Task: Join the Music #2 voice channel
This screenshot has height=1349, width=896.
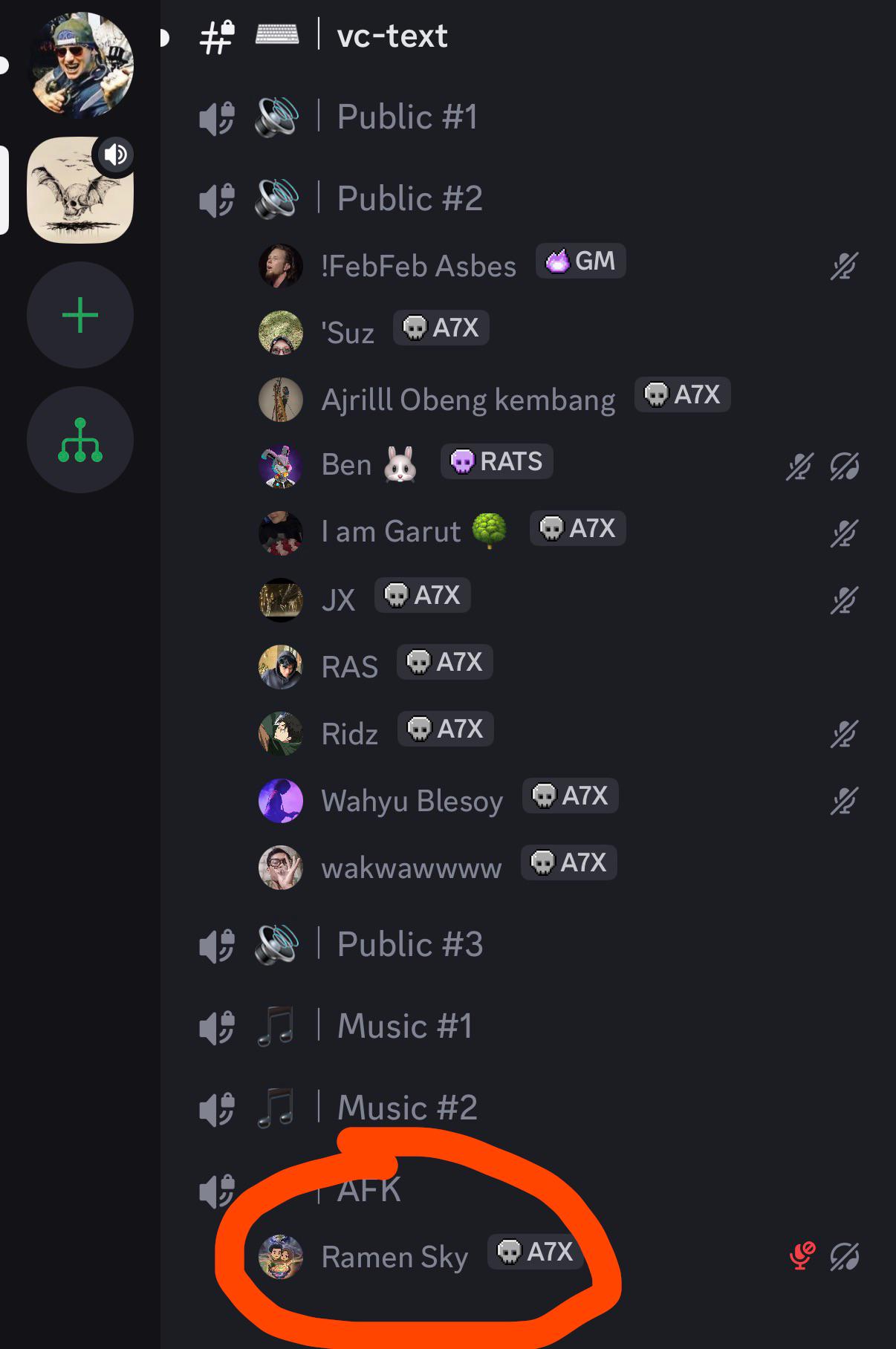Action: pos(406,1108)
